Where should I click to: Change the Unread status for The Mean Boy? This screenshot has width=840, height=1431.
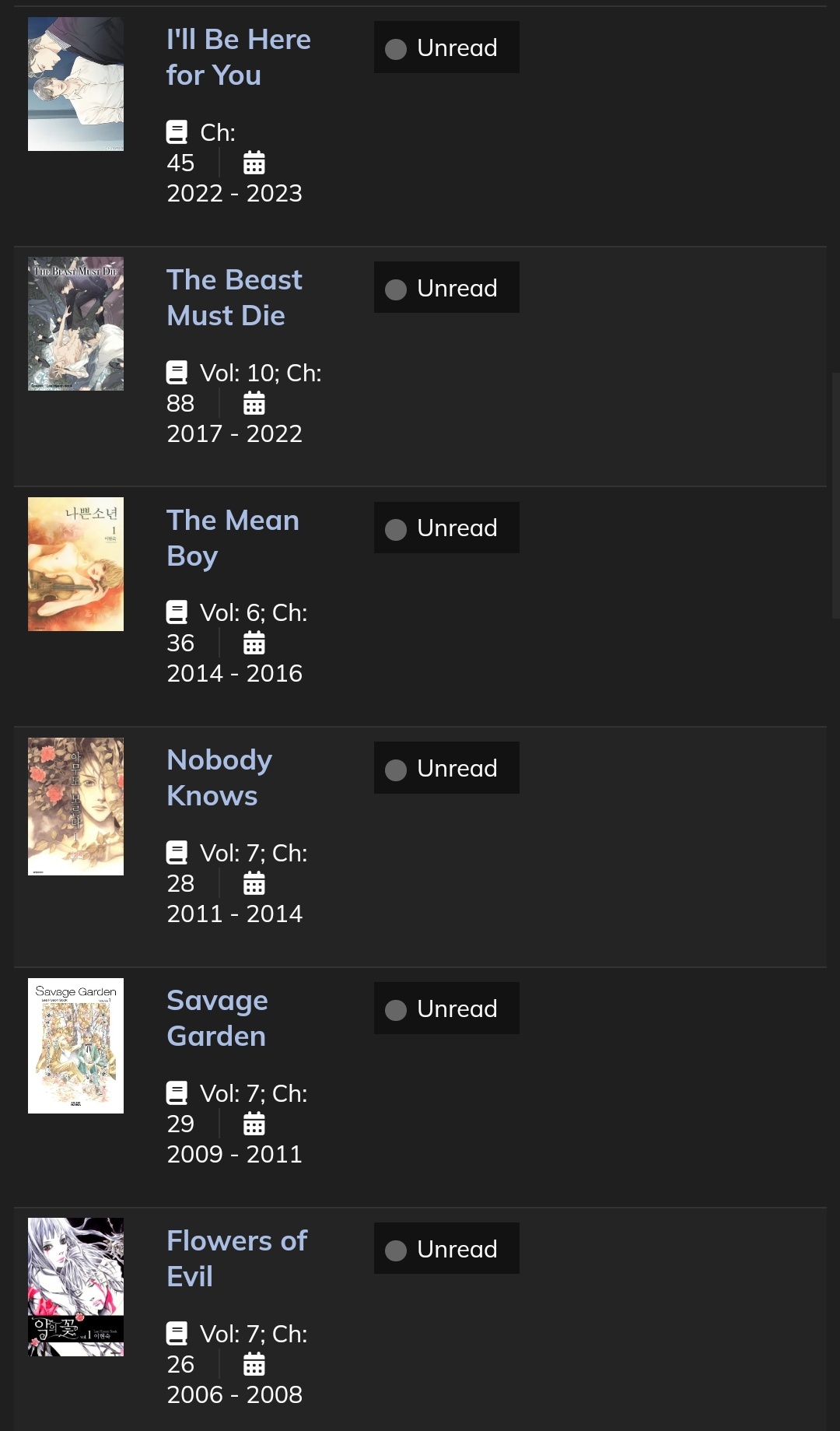pos(446,528)
